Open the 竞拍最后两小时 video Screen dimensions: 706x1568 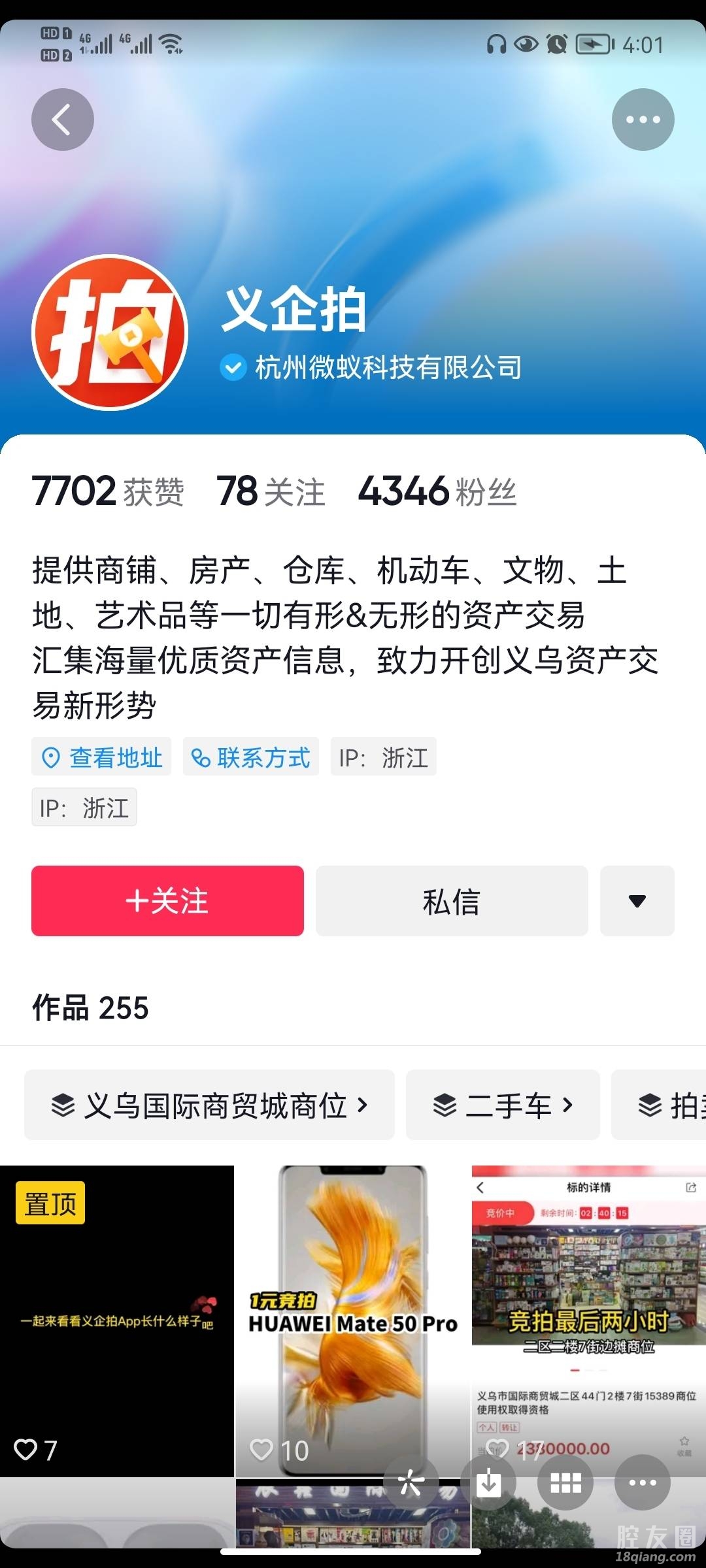(x=588, y=1307)
